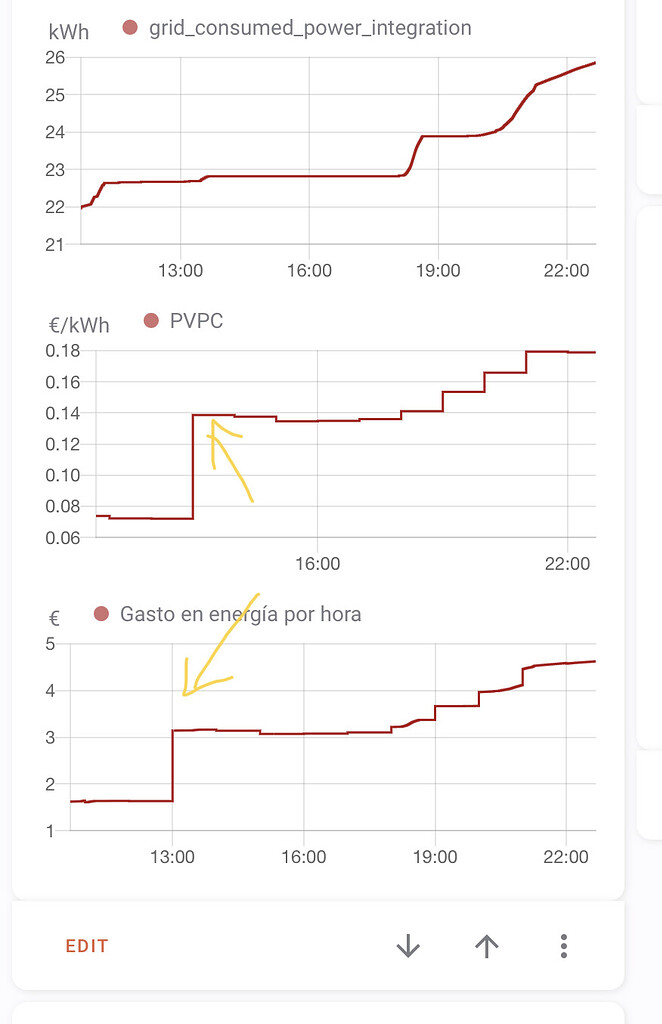Open the card's three-dot overflow menu

pyautogui.click(x=564, y=946)
